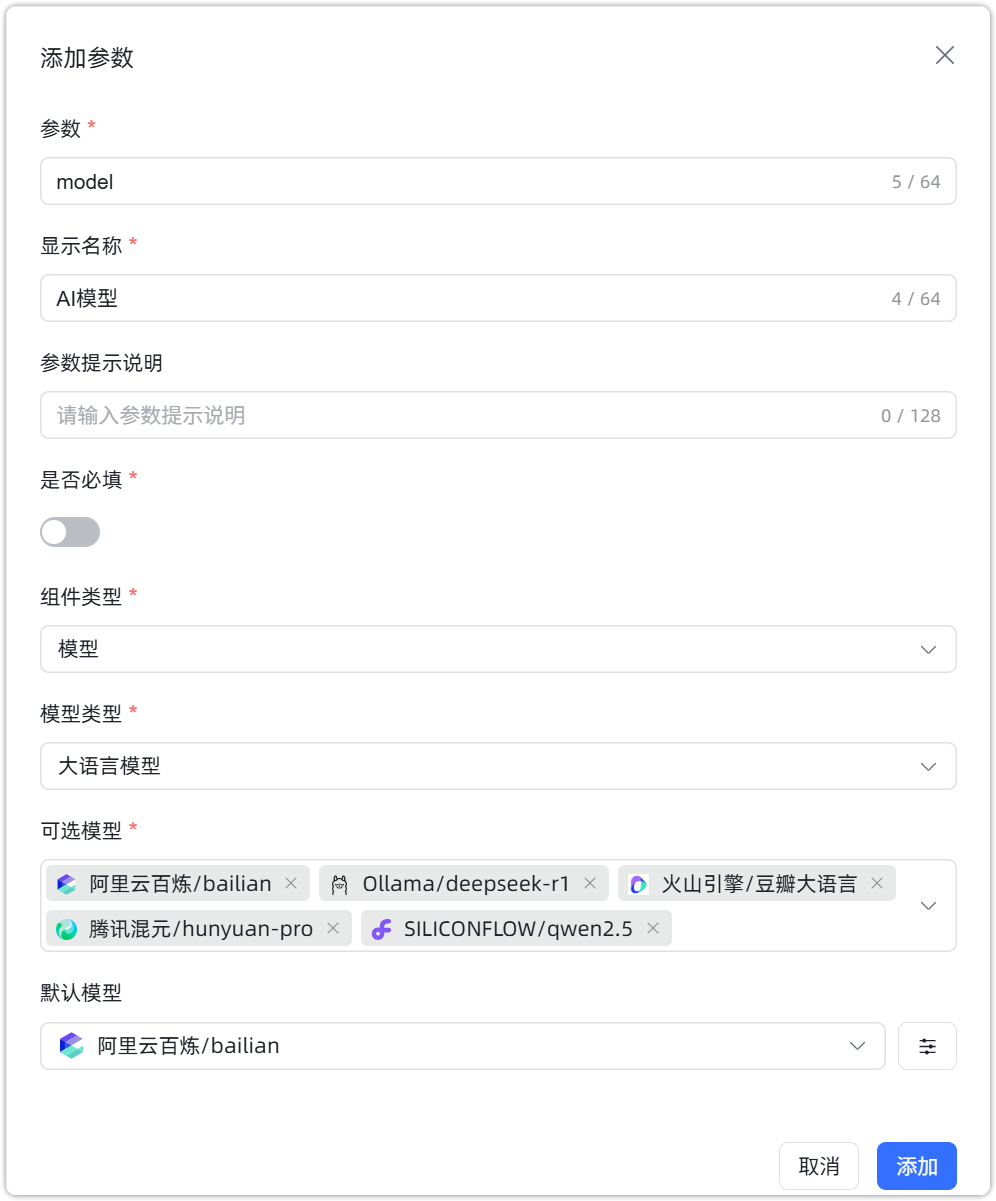The image size is (996, 1201).
Task: Click the SILICONFLOW logo on qwen2.5 tag
Action: pyautogui.click(x=381, y=928)
